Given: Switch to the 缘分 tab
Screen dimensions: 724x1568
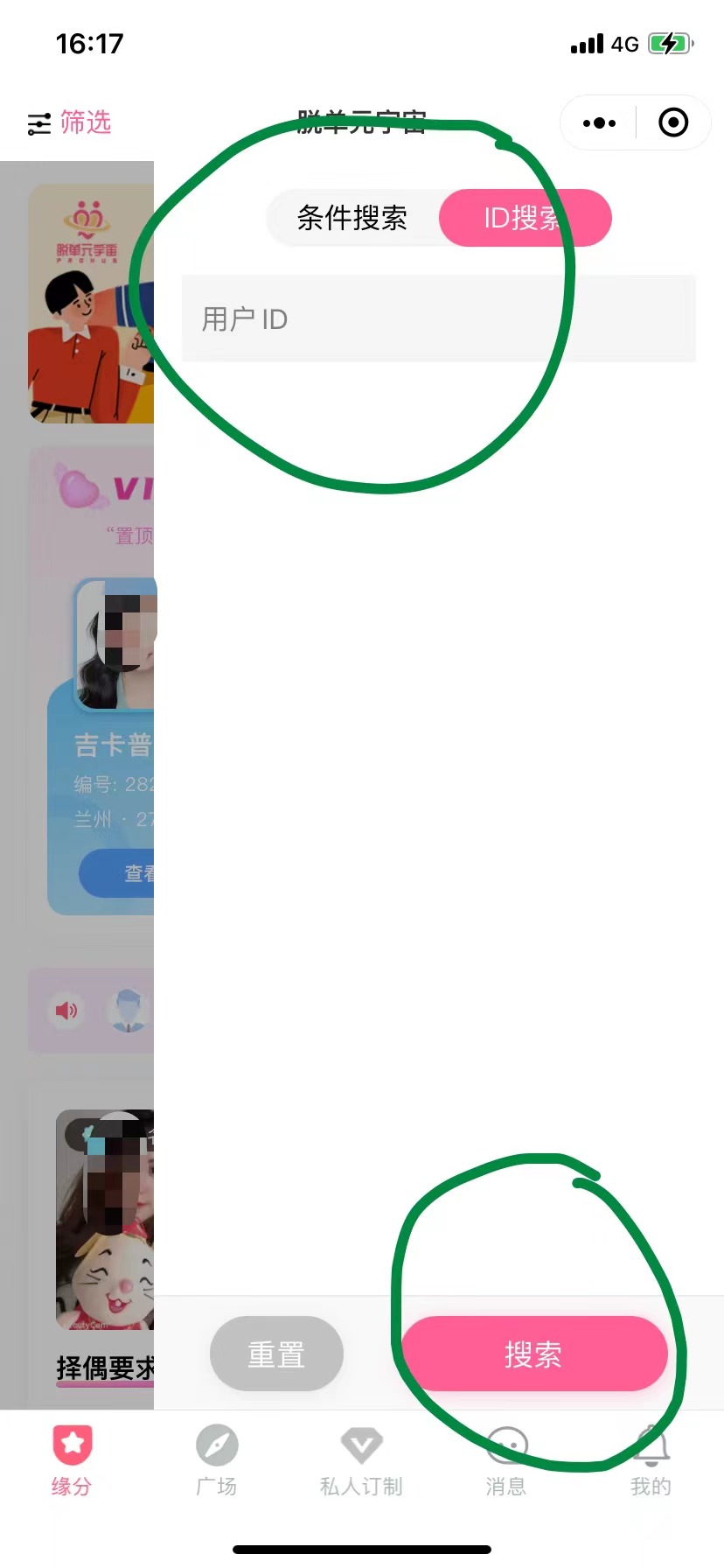Looking at the screenshot, I should tap(72, 1459).
